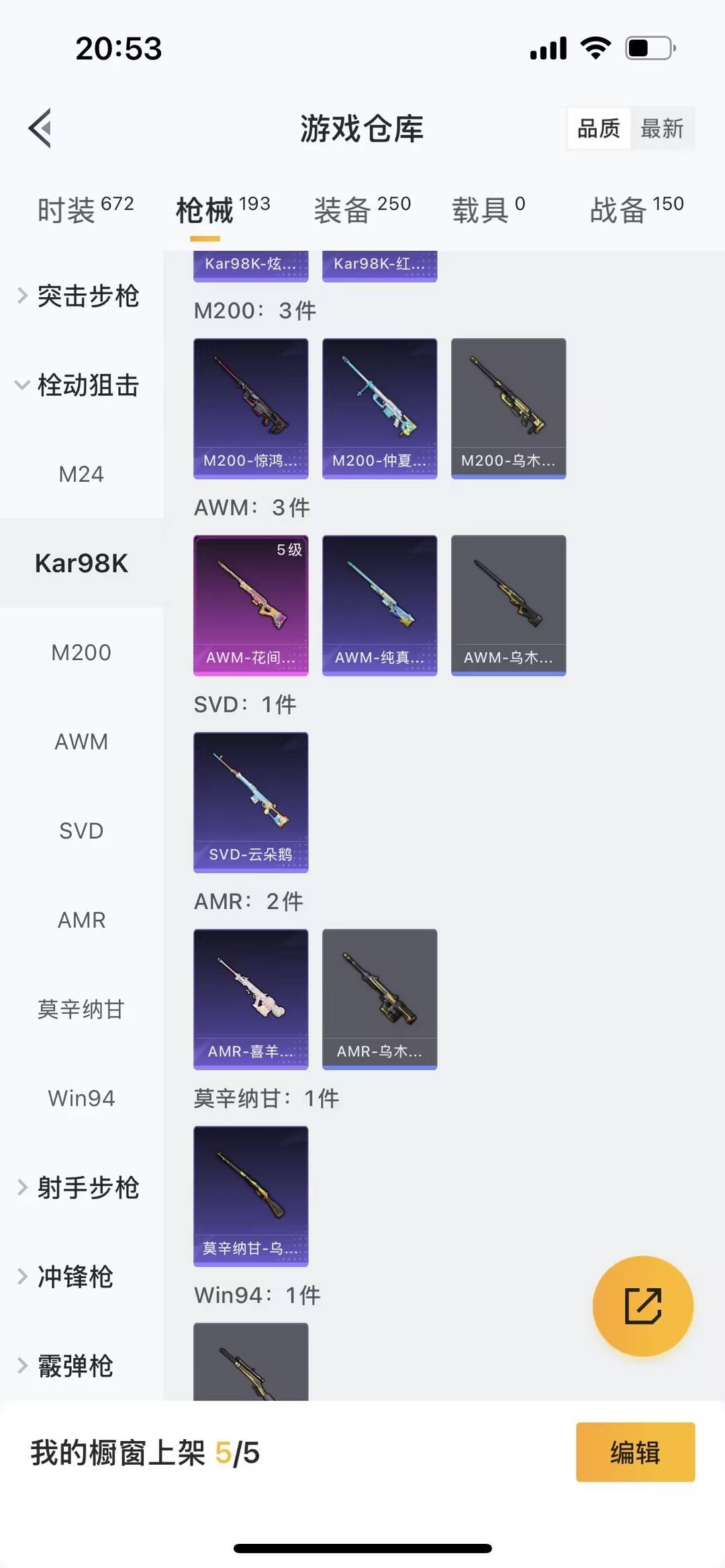
Task: Select the M200-仲夏 skin thumbnail
Action: coord(379,406)
